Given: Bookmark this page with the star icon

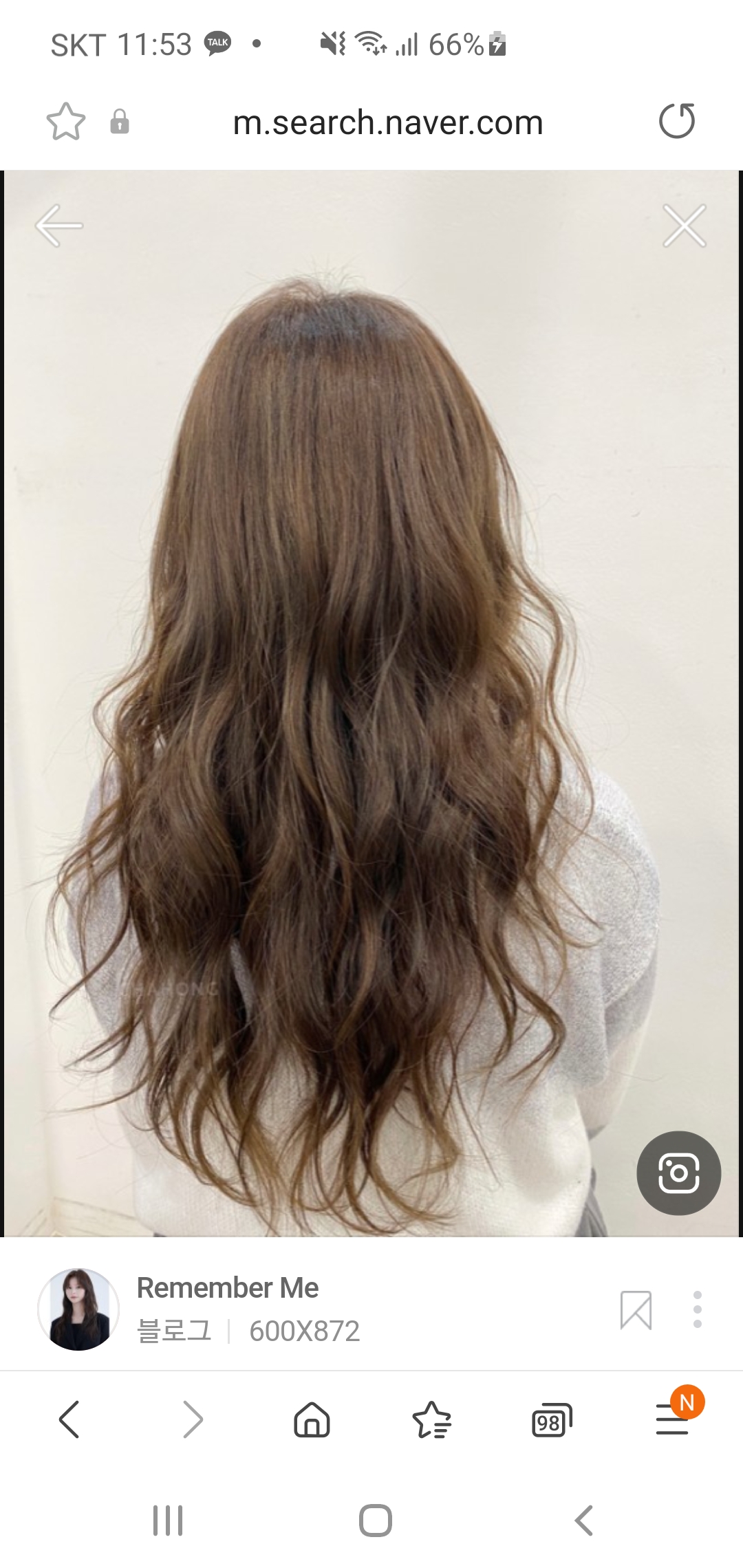Looking at the screenshot, I should click(x=65, y=122).
